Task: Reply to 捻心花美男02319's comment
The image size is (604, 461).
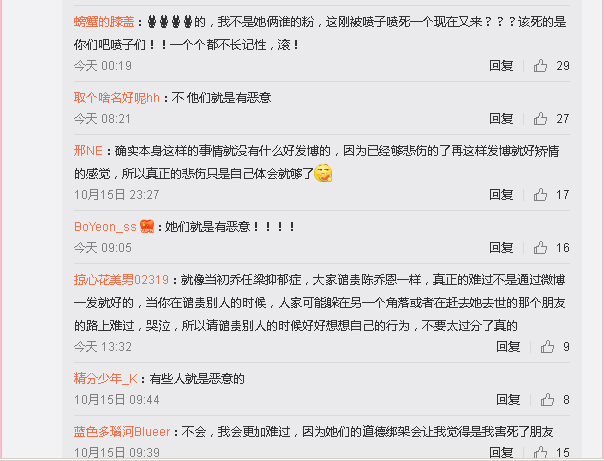Action: 509,347
